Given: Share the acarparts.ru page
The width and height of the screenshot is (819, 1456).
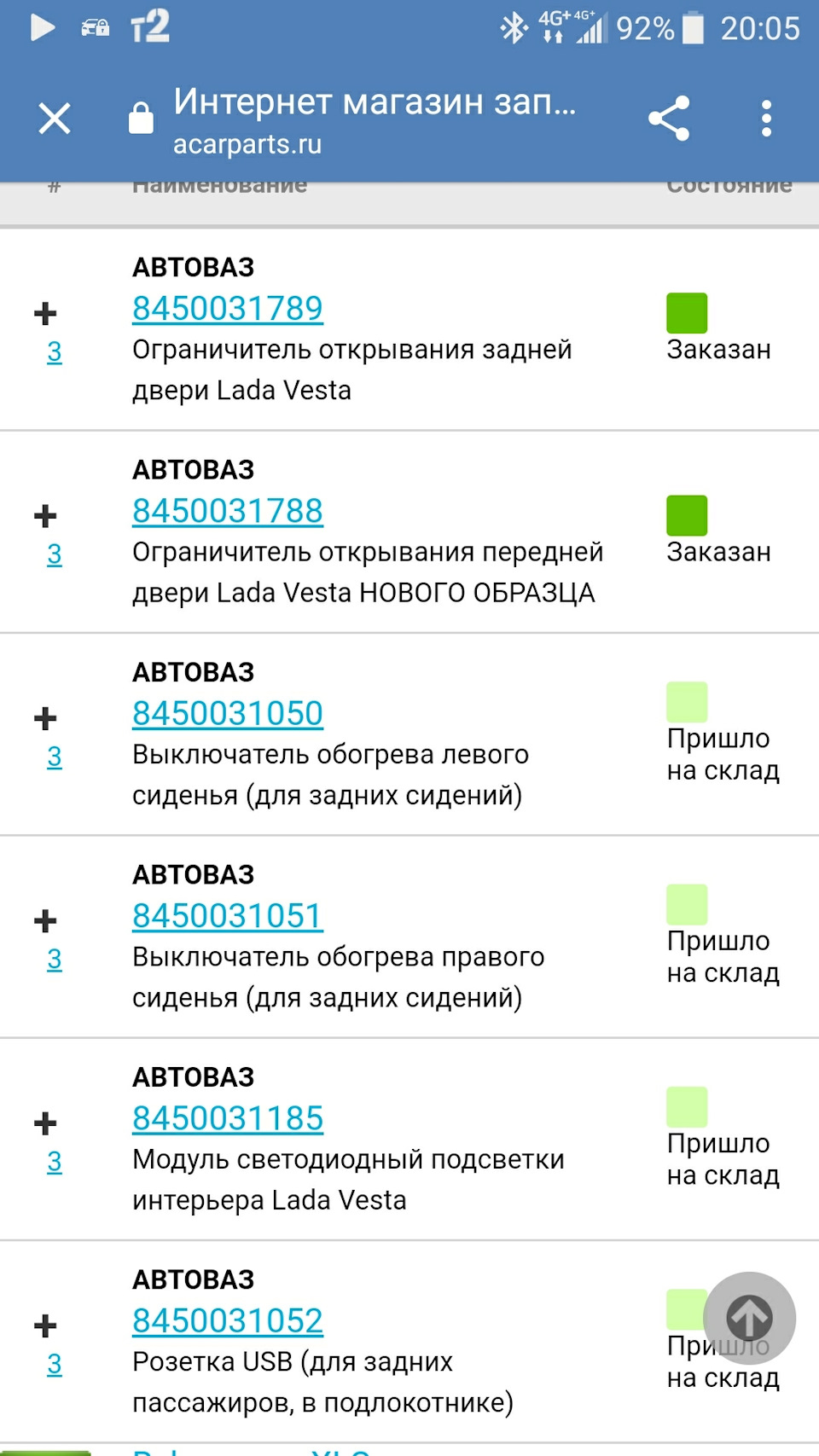Looking at the screenshot, I should (x=669, y=119).
